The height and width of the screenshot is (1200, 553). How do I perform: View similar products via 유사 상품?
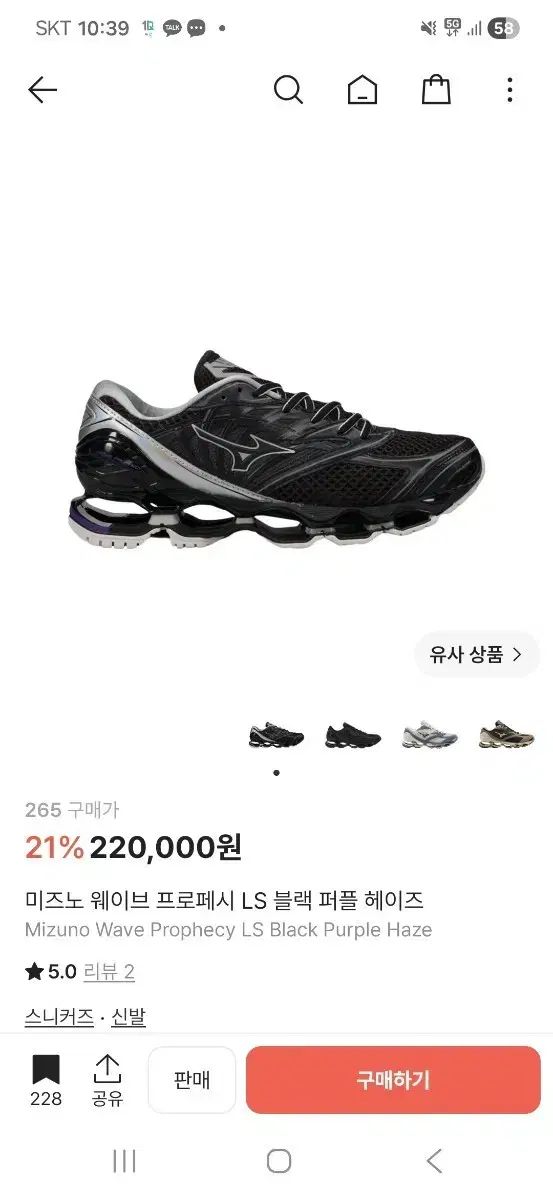tap(476, 655)
